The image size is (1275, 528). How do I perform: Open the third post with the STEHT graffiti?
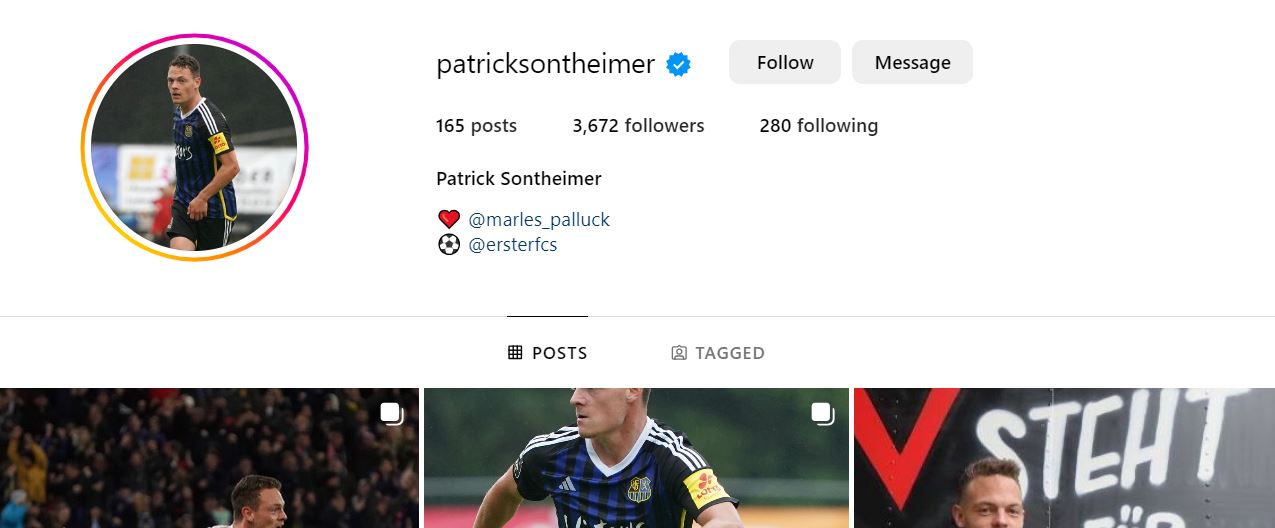coord(1063,458)
